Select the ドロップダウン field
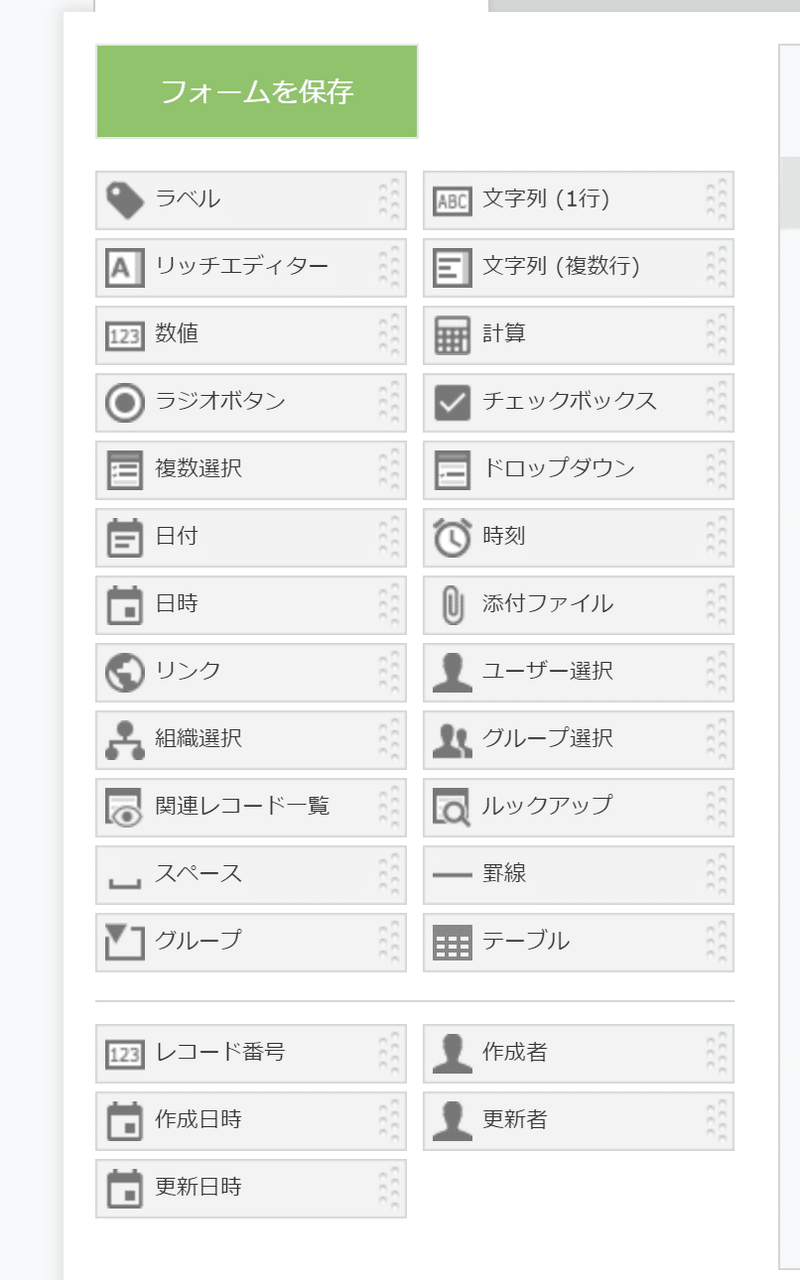The height and width of the screenshot is (1280, 800). click(578, 470)
